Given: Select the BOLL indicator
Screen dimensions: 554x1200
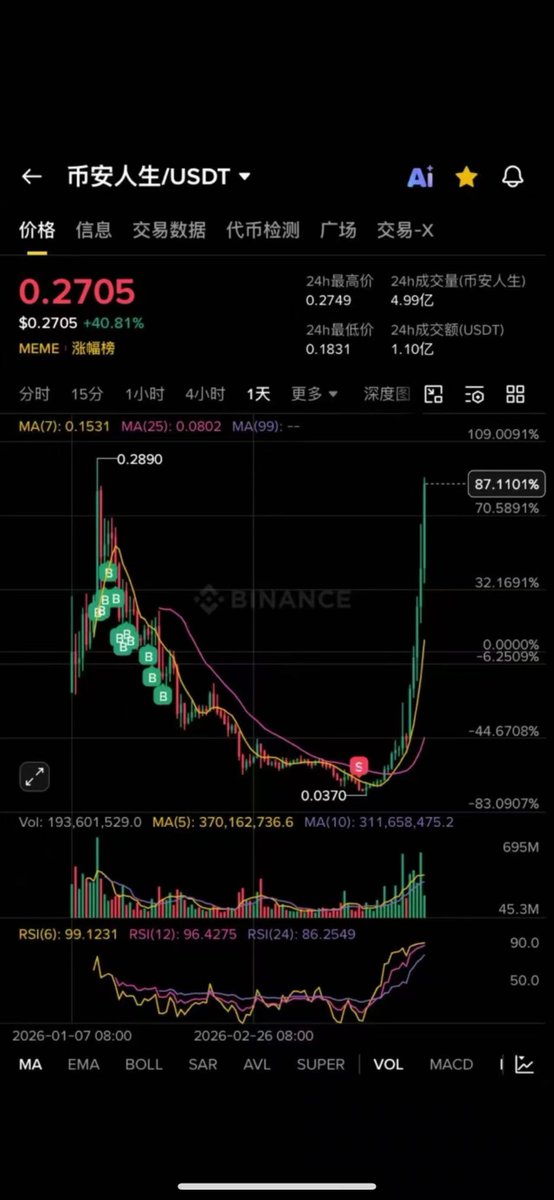Looking at the screenshot, I should (144, 1064).
